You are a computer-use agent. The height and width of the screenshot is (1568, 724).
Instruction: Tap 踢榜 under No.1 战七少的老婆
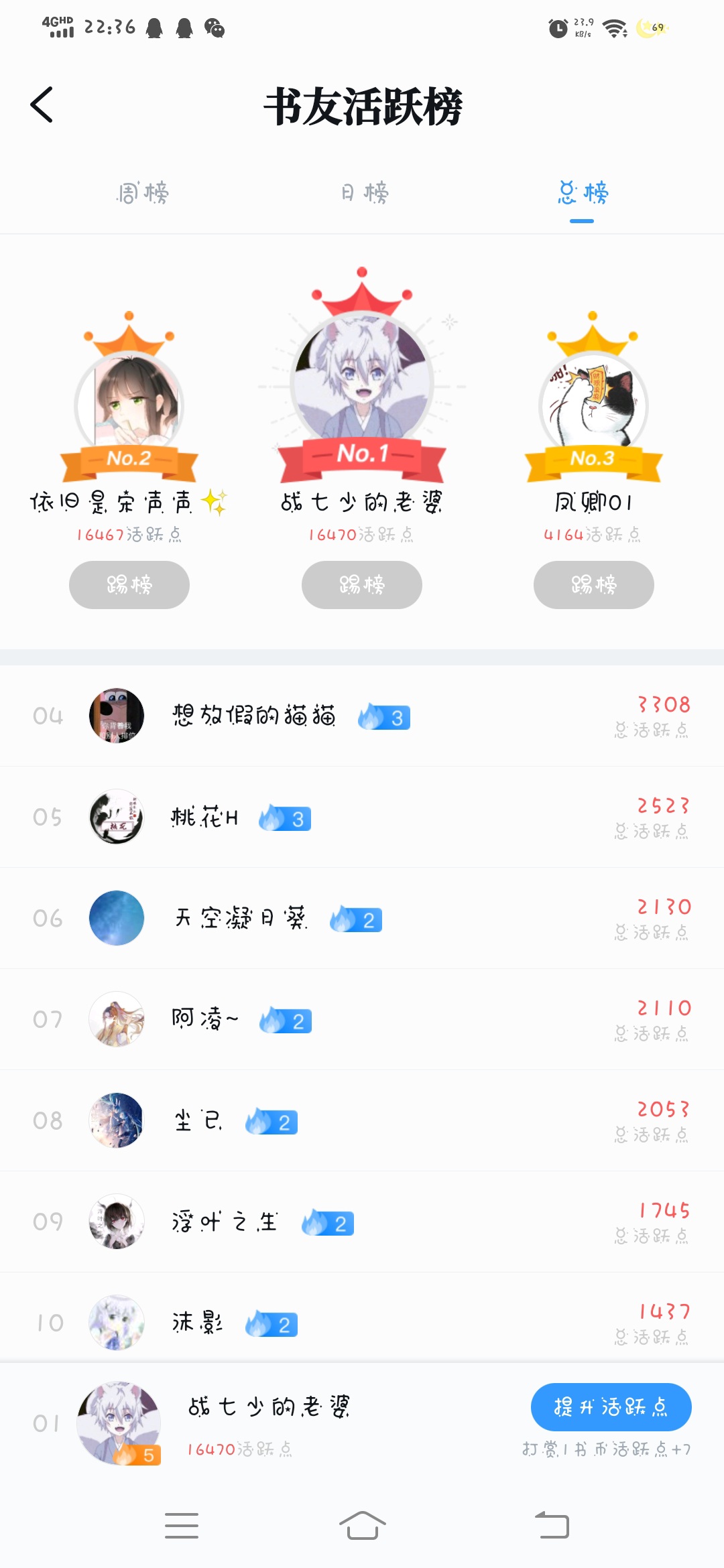362,585
